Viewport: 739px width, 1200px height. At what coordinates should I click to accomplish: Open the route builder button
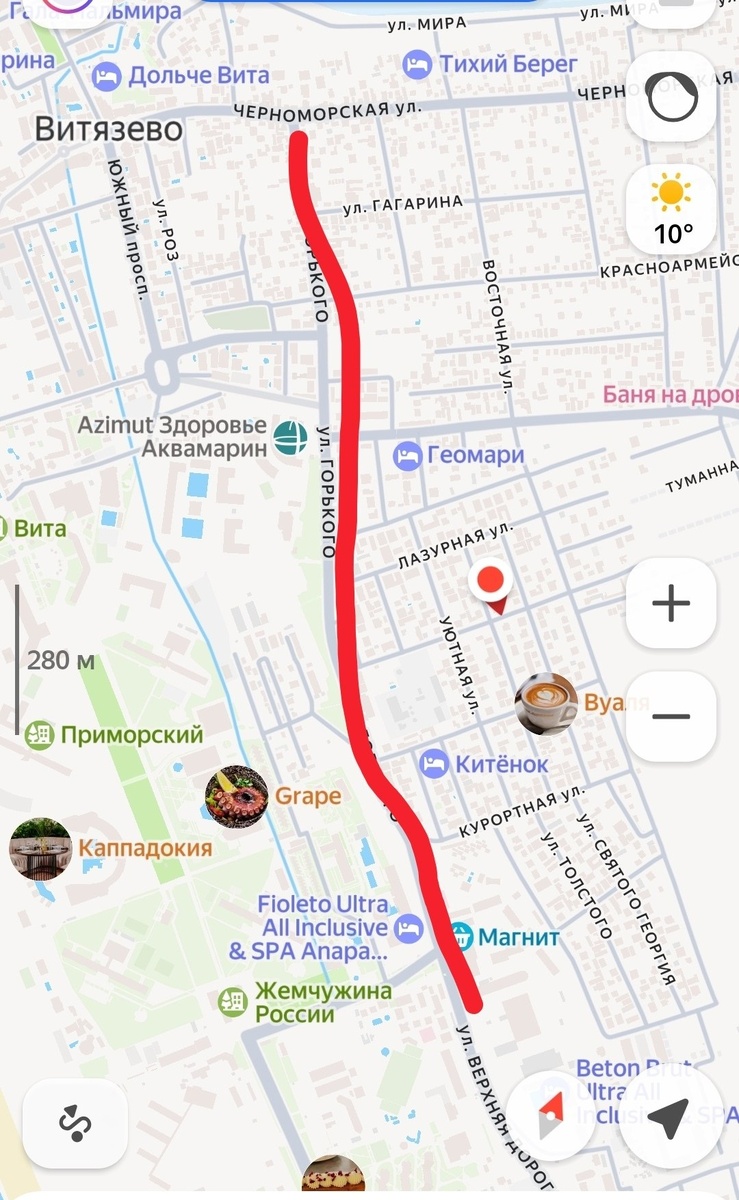[x=73, y=1124]
